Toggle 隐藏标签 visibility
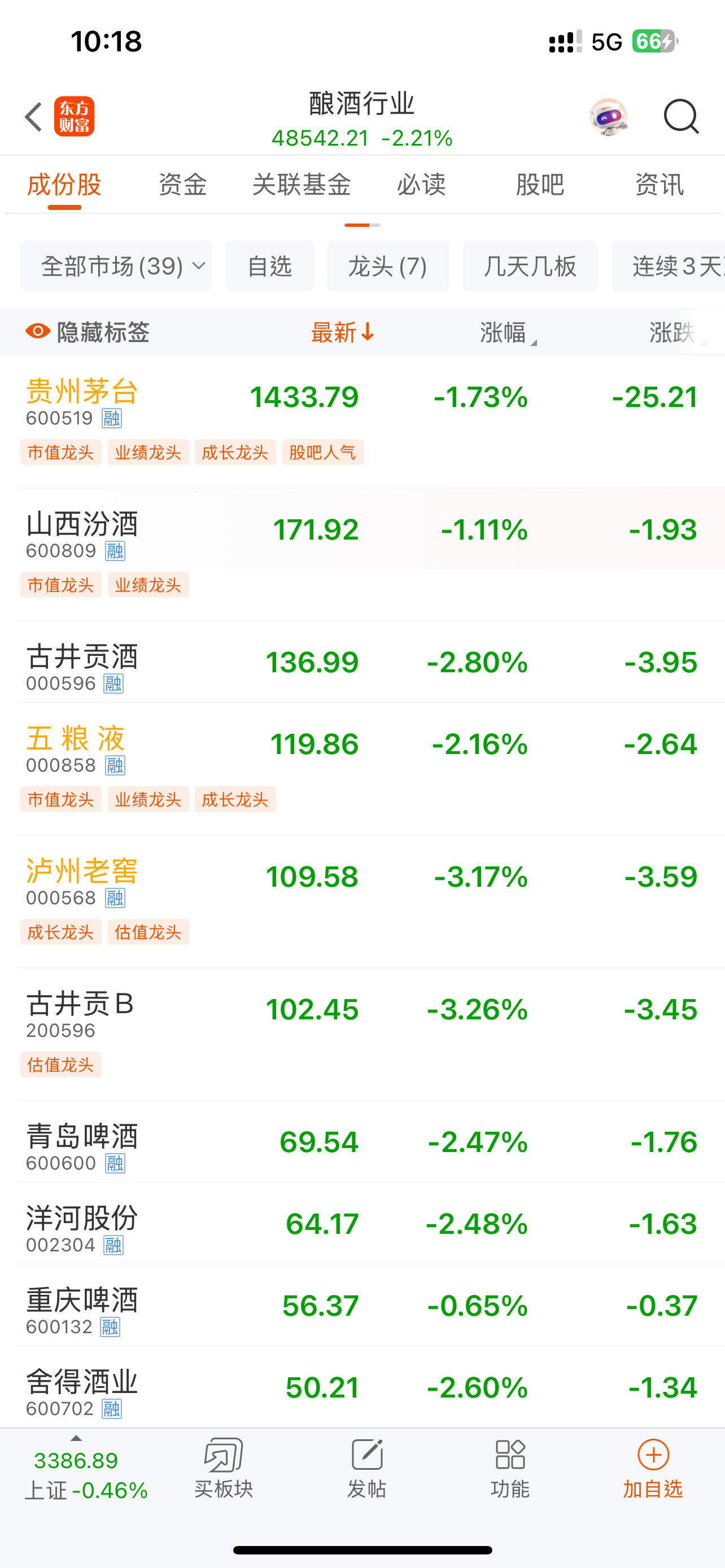 [x=88, y=332]
